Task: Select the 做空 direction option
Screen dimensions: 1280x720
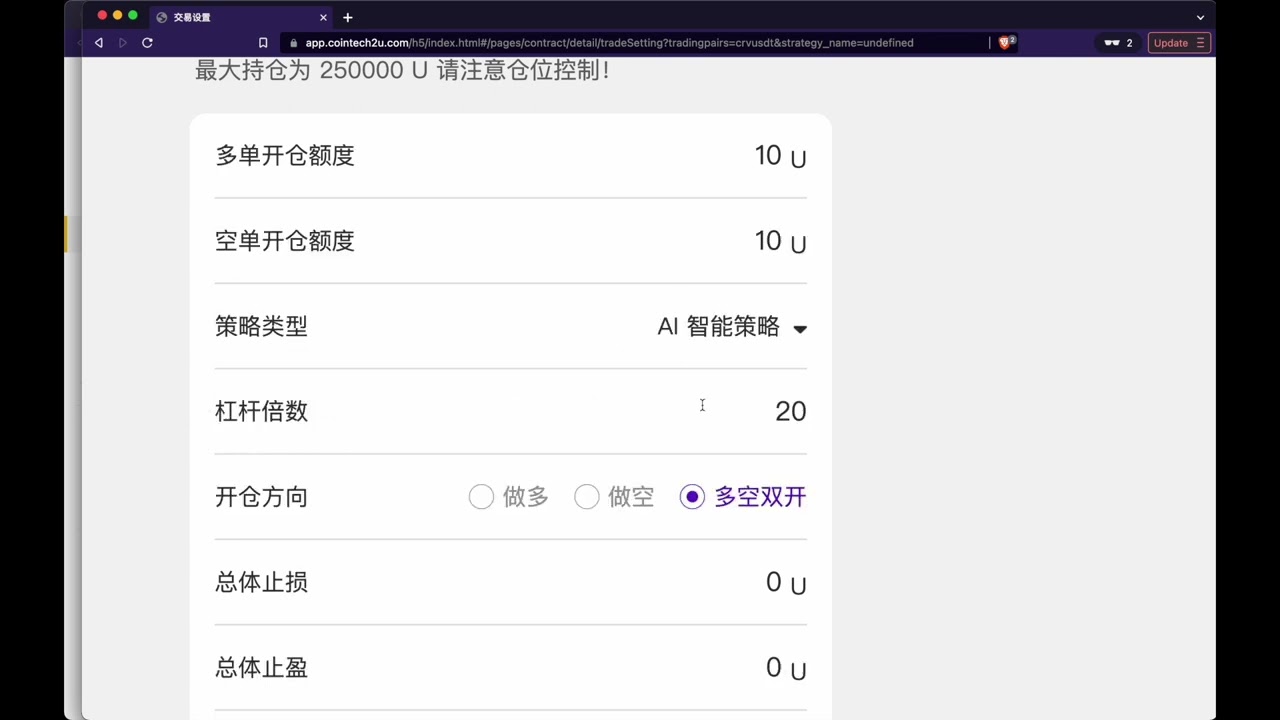Action: point(614,497)
